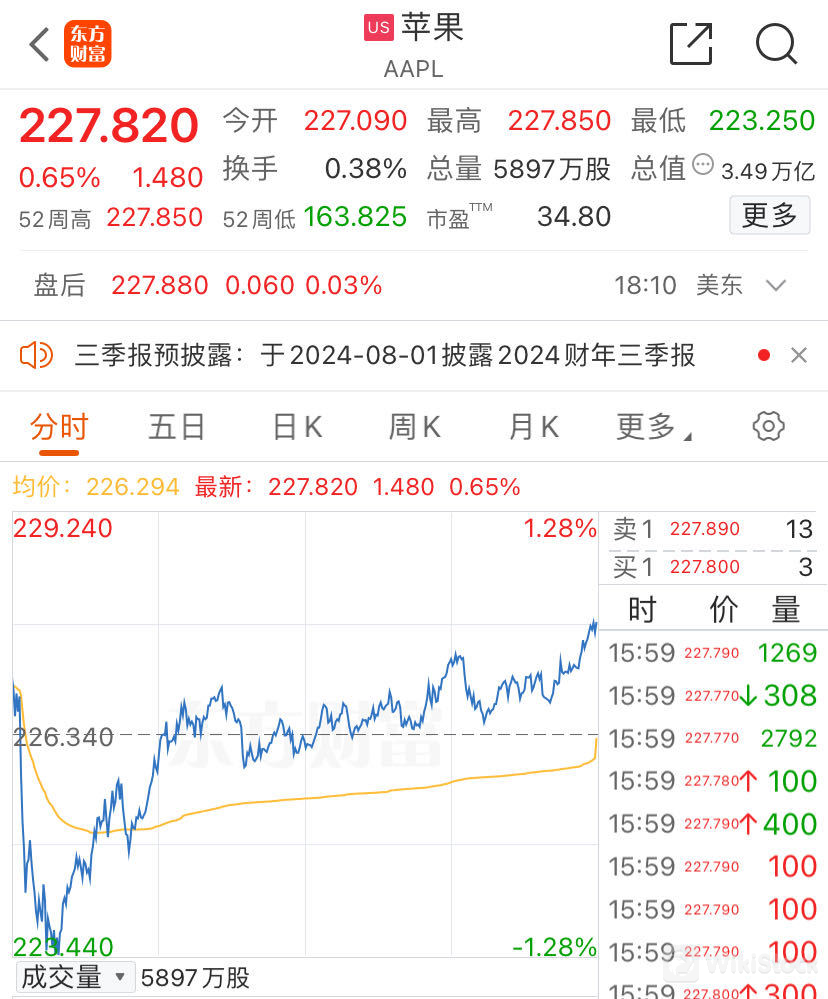Open the 成交量 indicator dropdown
Viewport: 828px width, 999px height.
coord(74,977)
